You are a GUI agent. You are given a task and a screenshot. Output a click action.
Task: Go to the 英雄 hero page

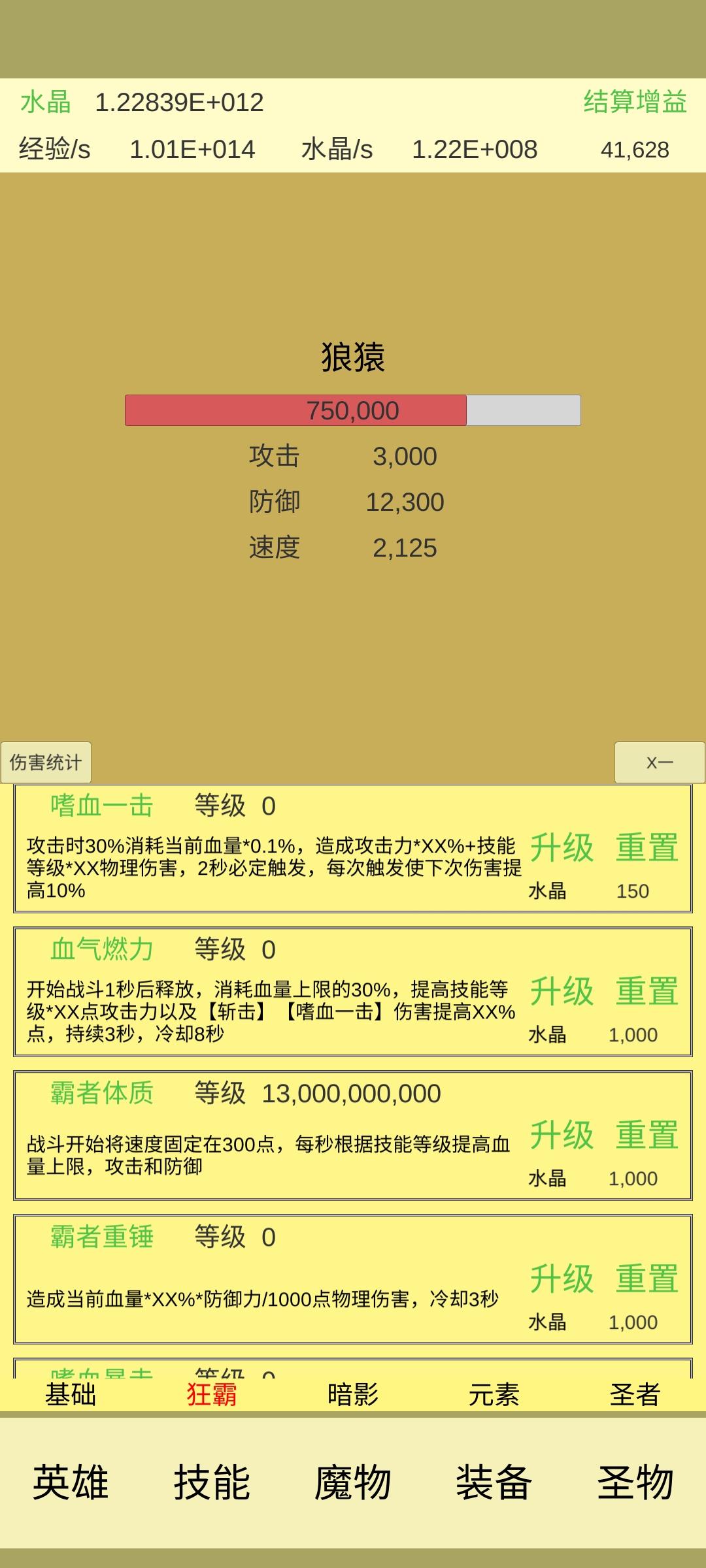pyautogui.click(x=71, y=1482)
